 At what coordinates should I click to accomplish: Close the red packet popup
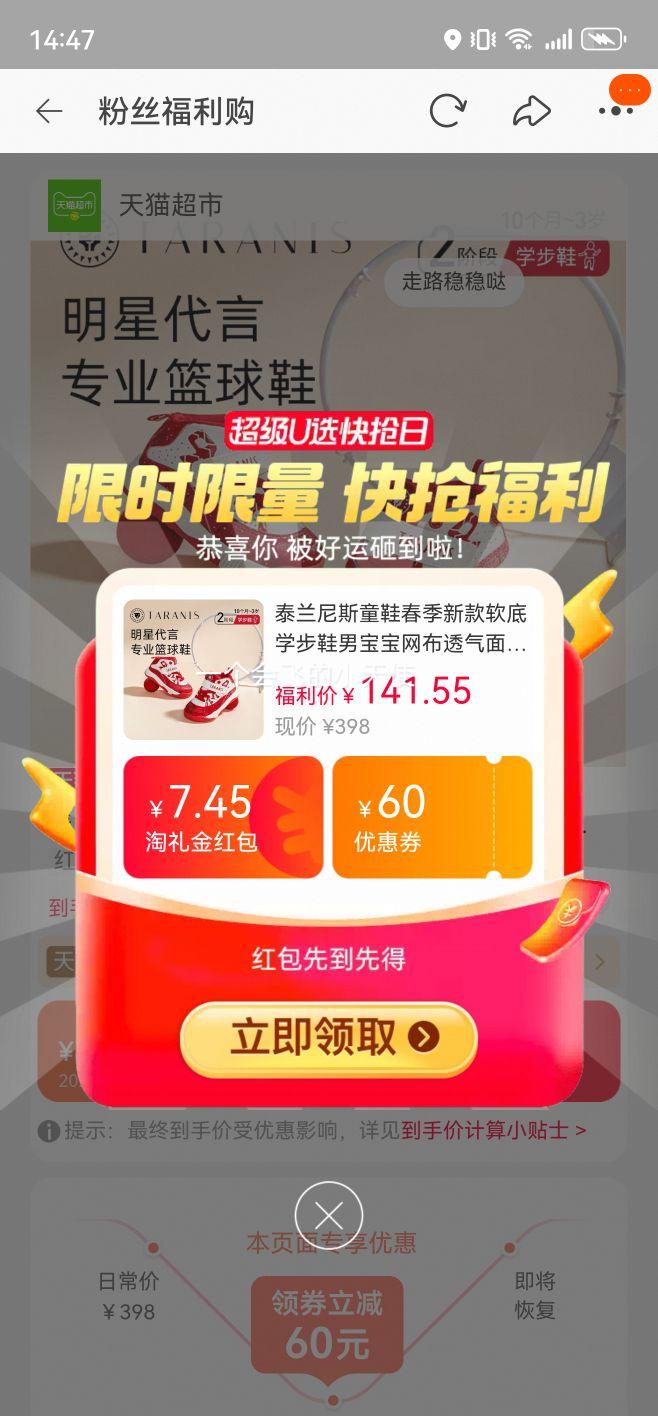[x=328, y=1215]
